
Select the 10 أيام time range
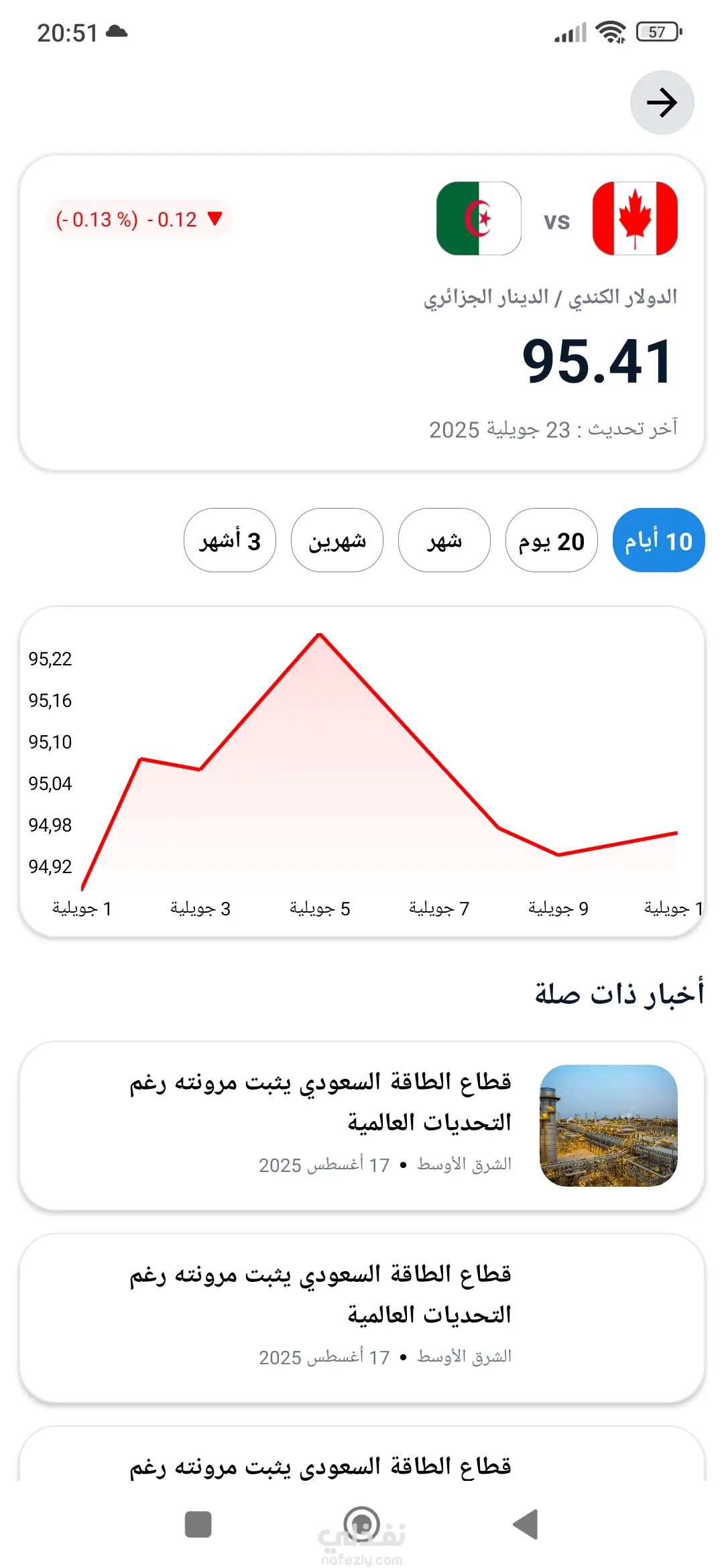(658, 540)
